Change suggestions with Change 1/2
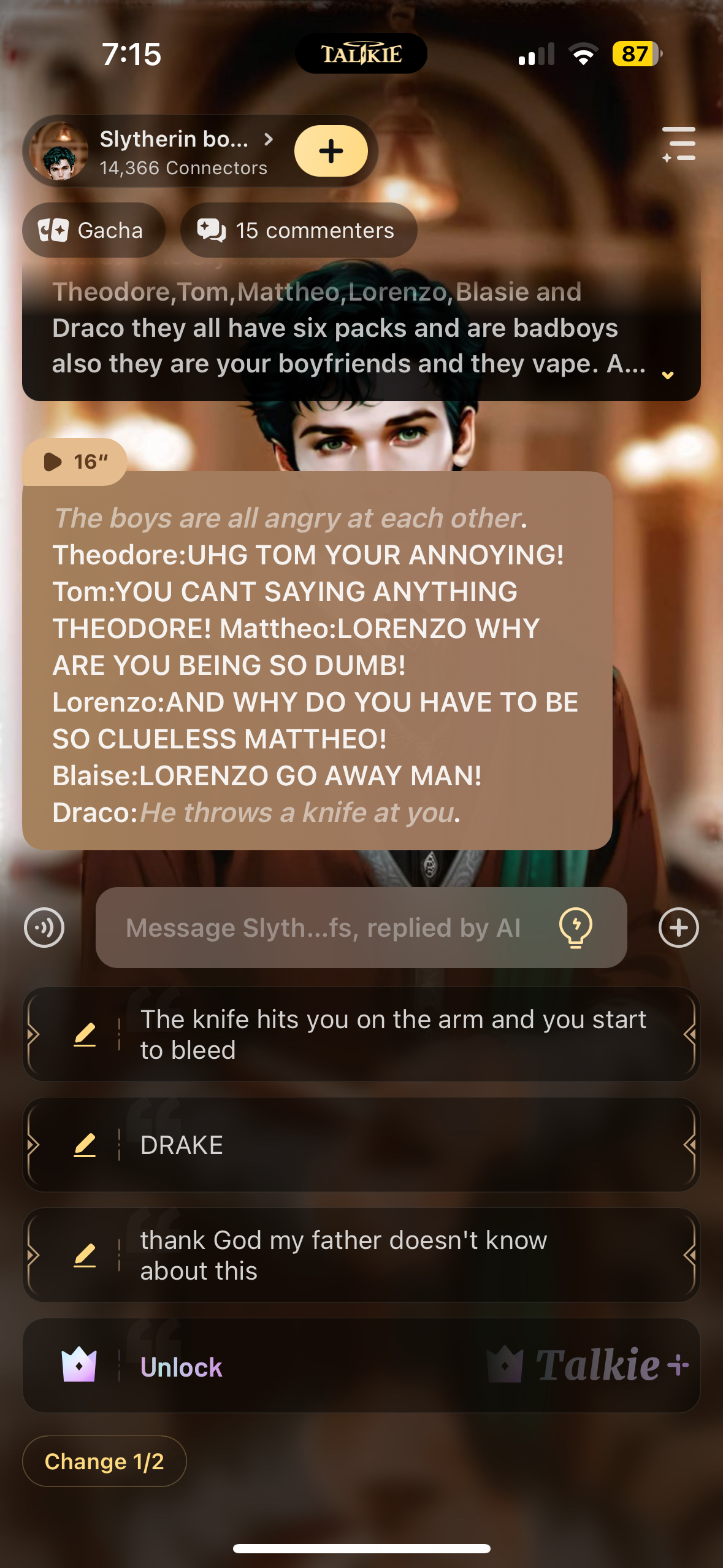Screen dimensions: 723x1568 point(104,1461)
